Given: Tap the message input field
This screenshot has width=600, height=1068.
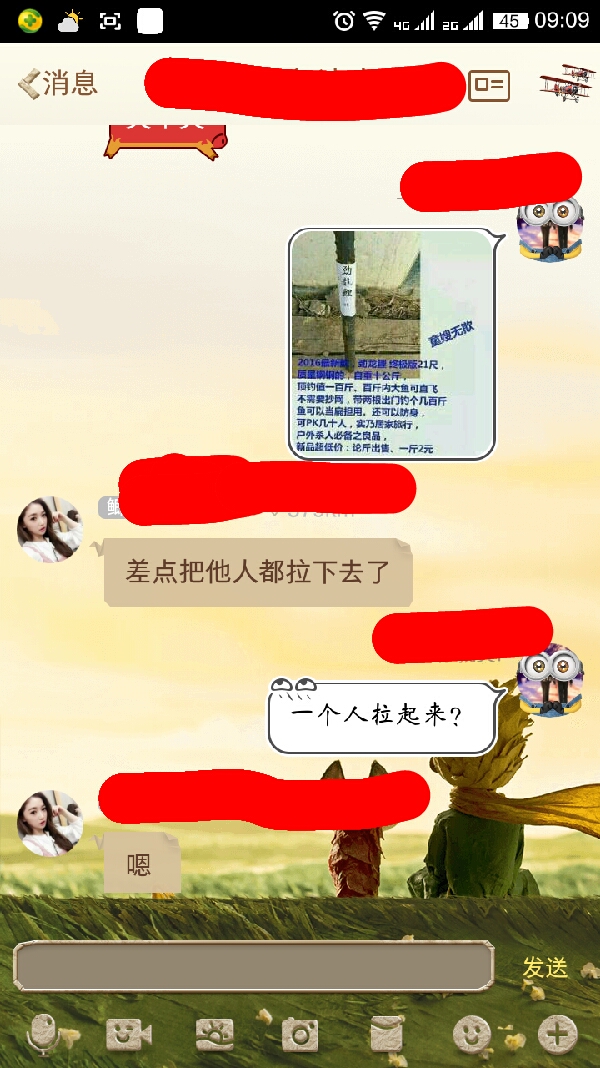Looking at the screenshot, I should [253, 966].
